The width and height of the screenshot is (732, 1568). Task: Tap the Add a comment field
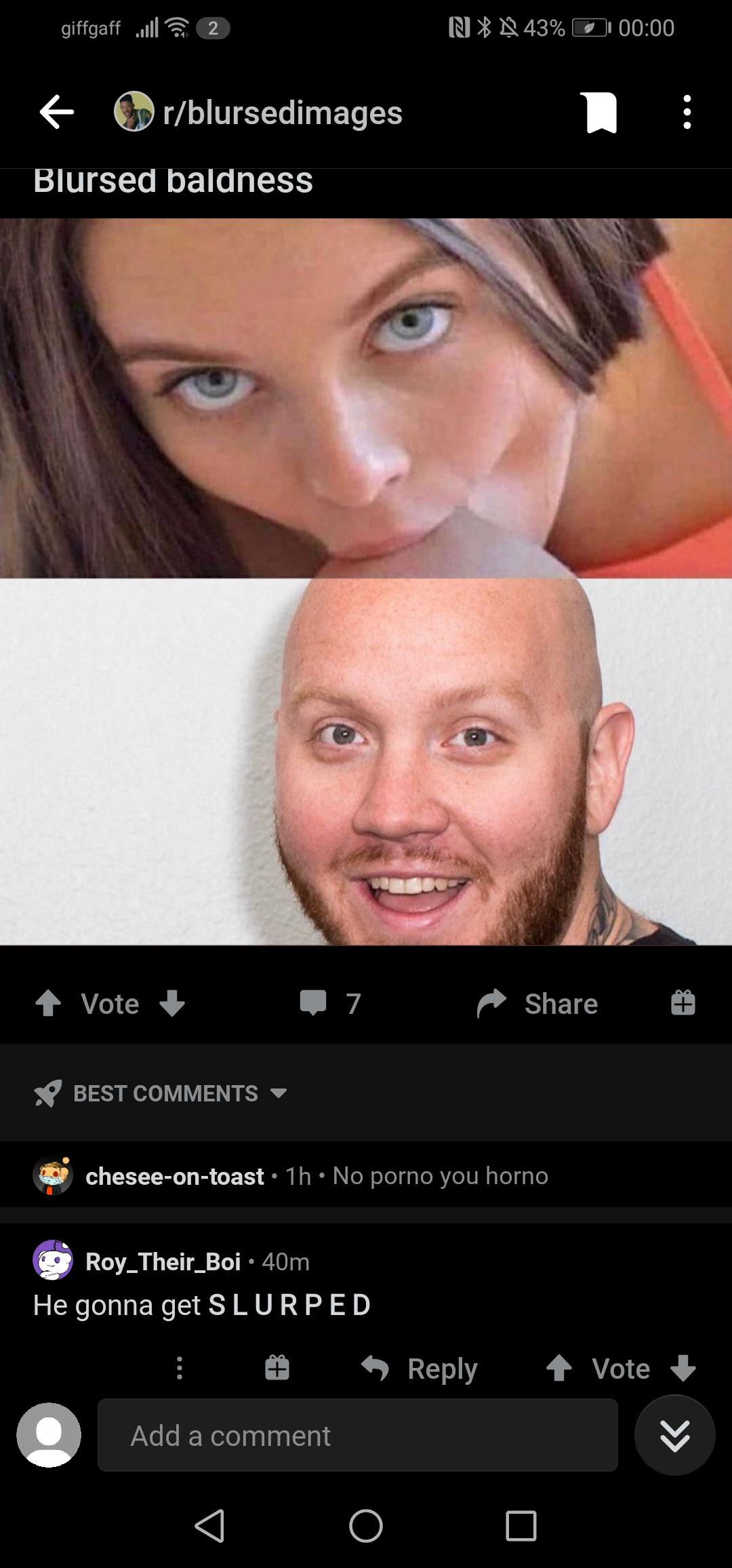click(x=357, y=1436)
